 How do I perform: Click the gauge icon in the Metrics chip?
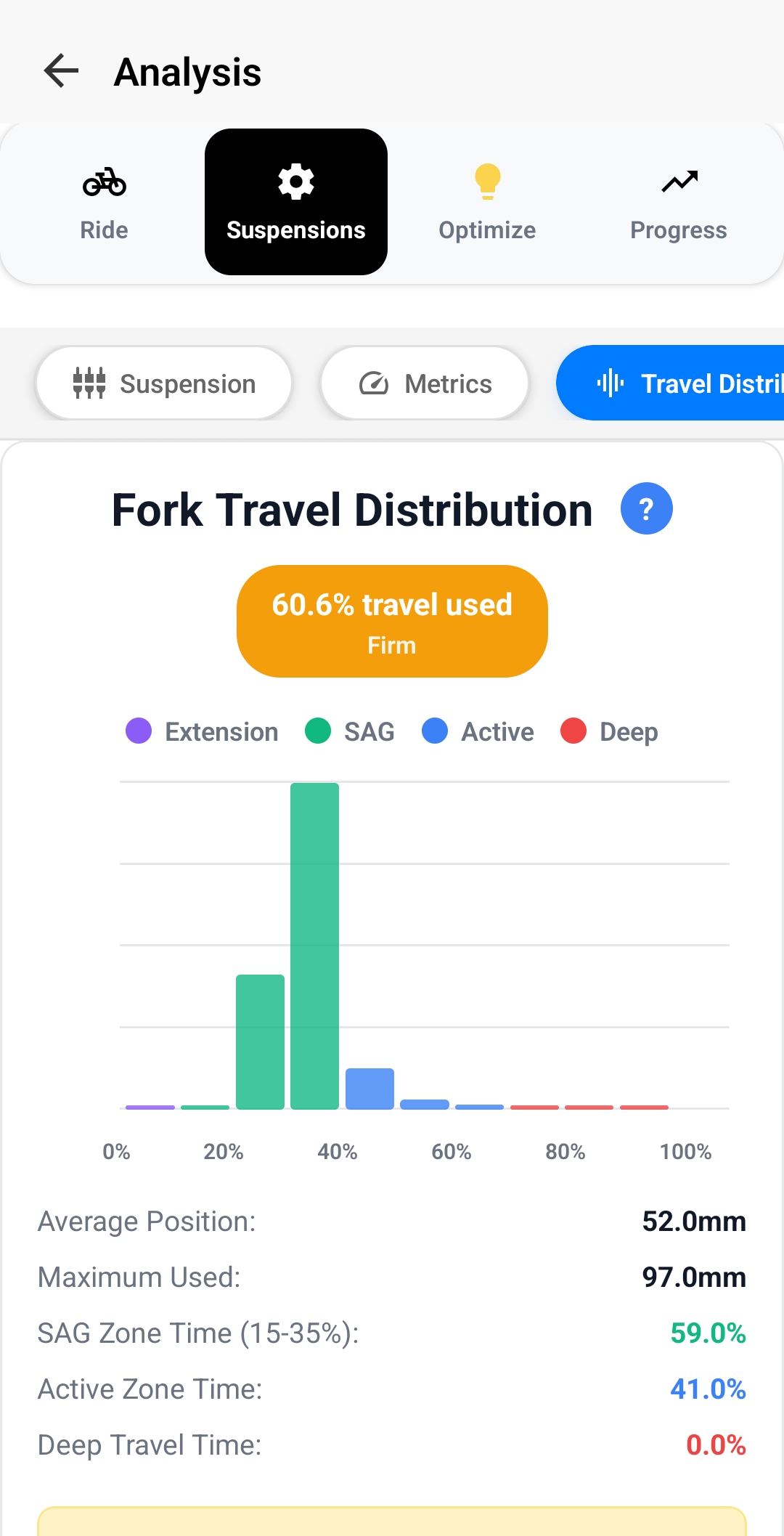point(373,383)
